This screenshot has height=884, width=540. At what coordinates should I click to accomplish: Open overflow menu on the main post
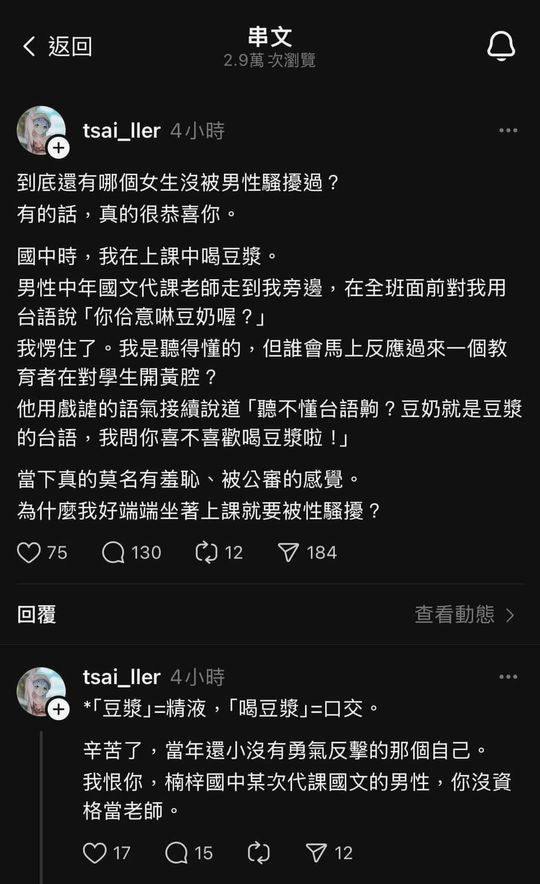click(508, 130)
